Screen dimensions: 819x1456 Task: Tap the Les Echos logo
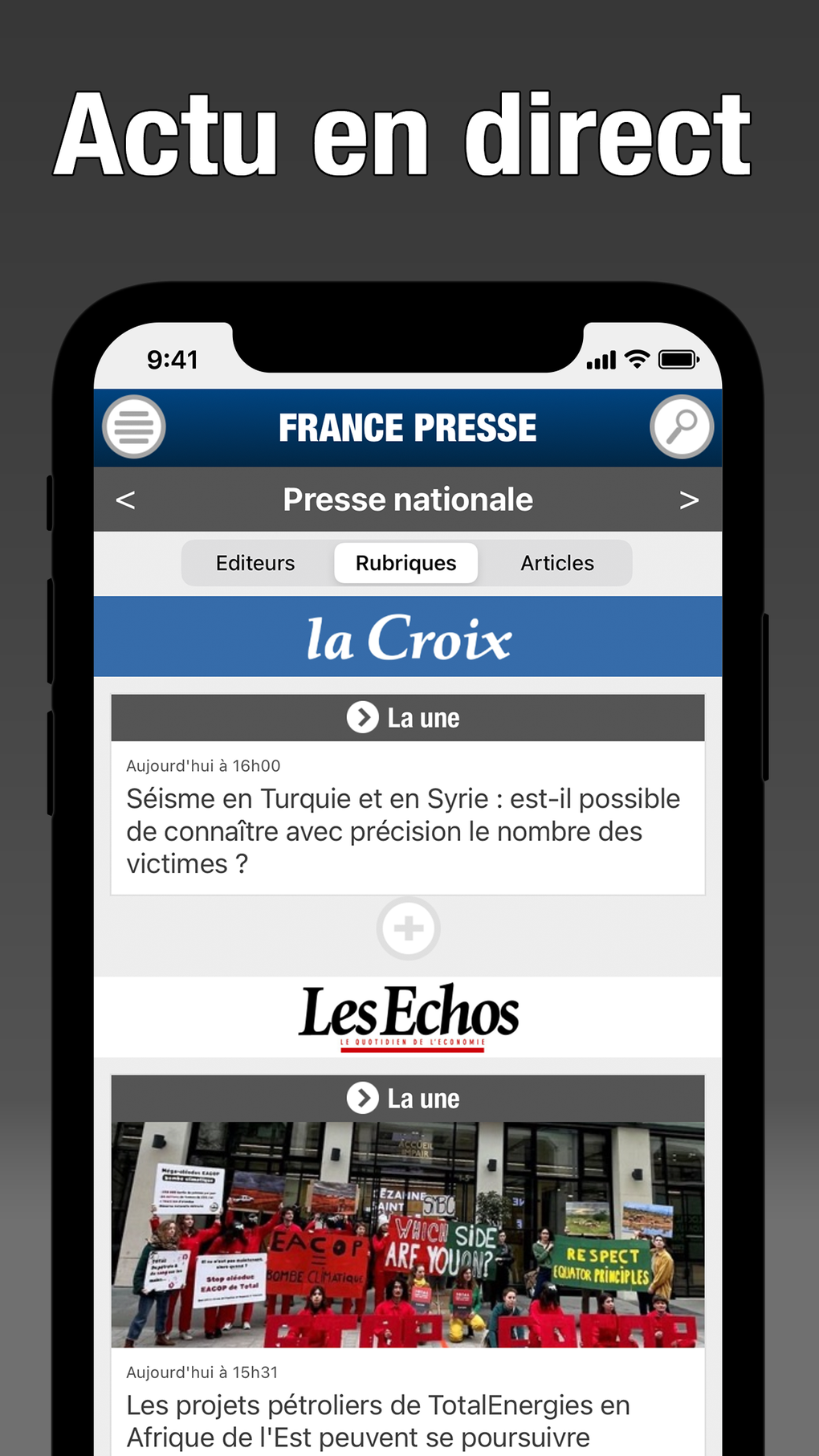pos(409,1017)
